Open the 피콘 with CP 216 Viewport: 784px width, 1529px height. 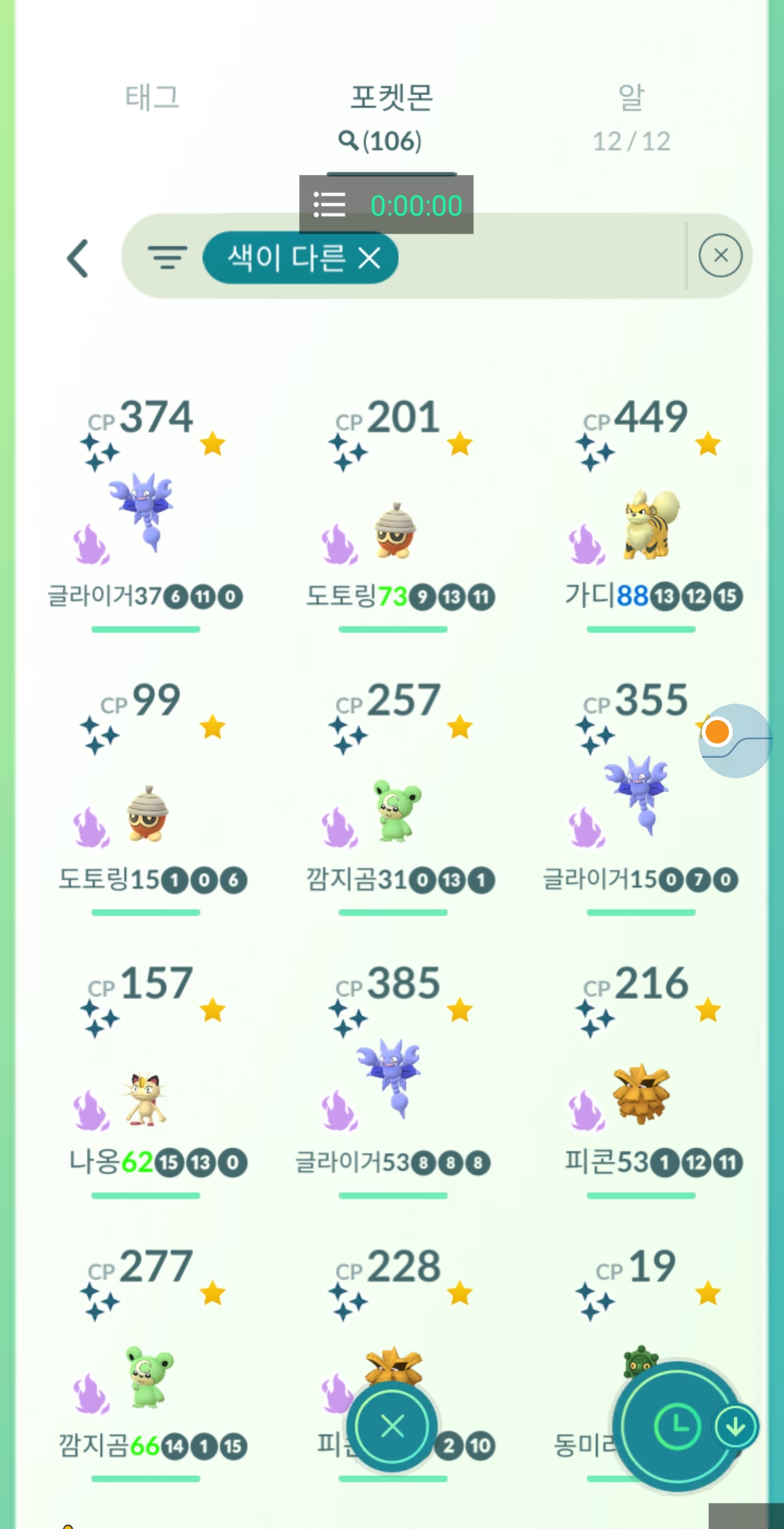(x=640, y=1095)
